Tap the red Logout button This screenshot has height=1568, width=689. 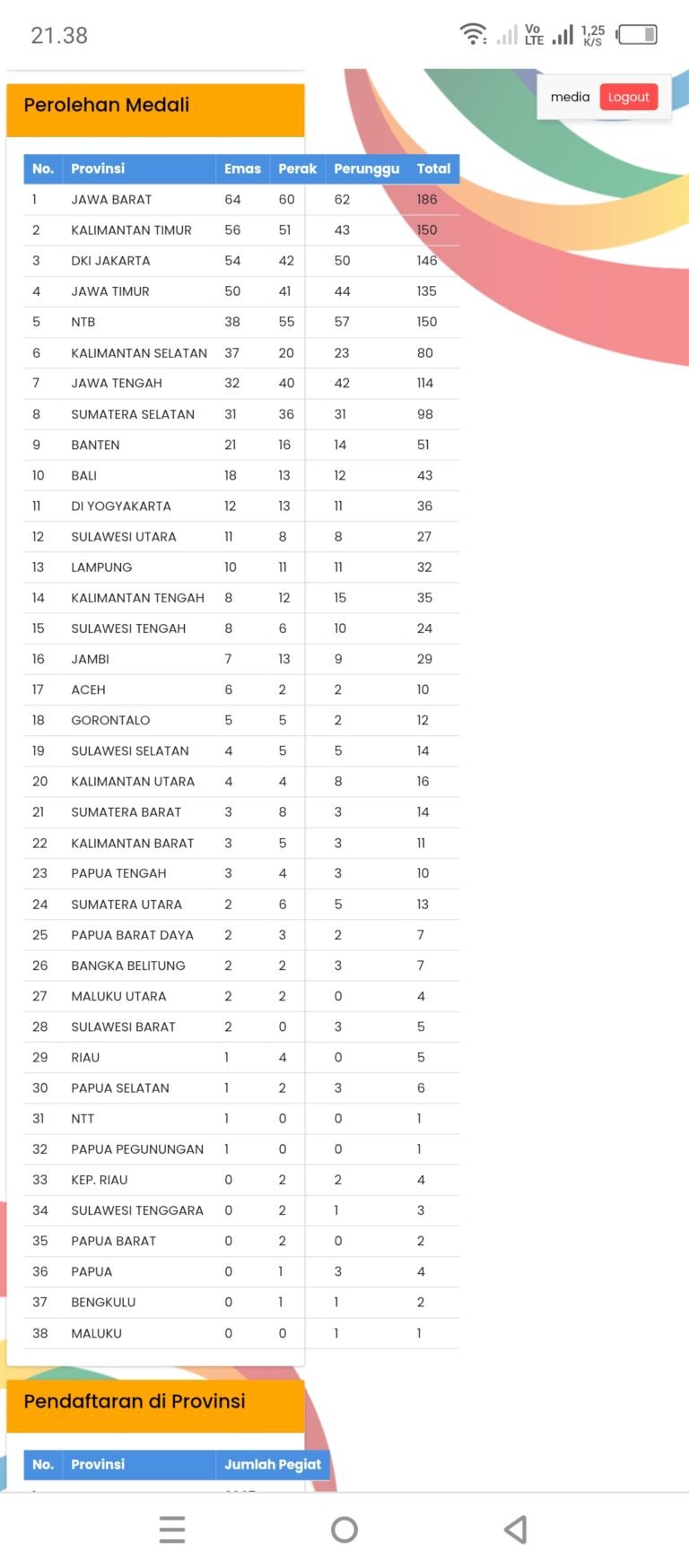point(628,97)
